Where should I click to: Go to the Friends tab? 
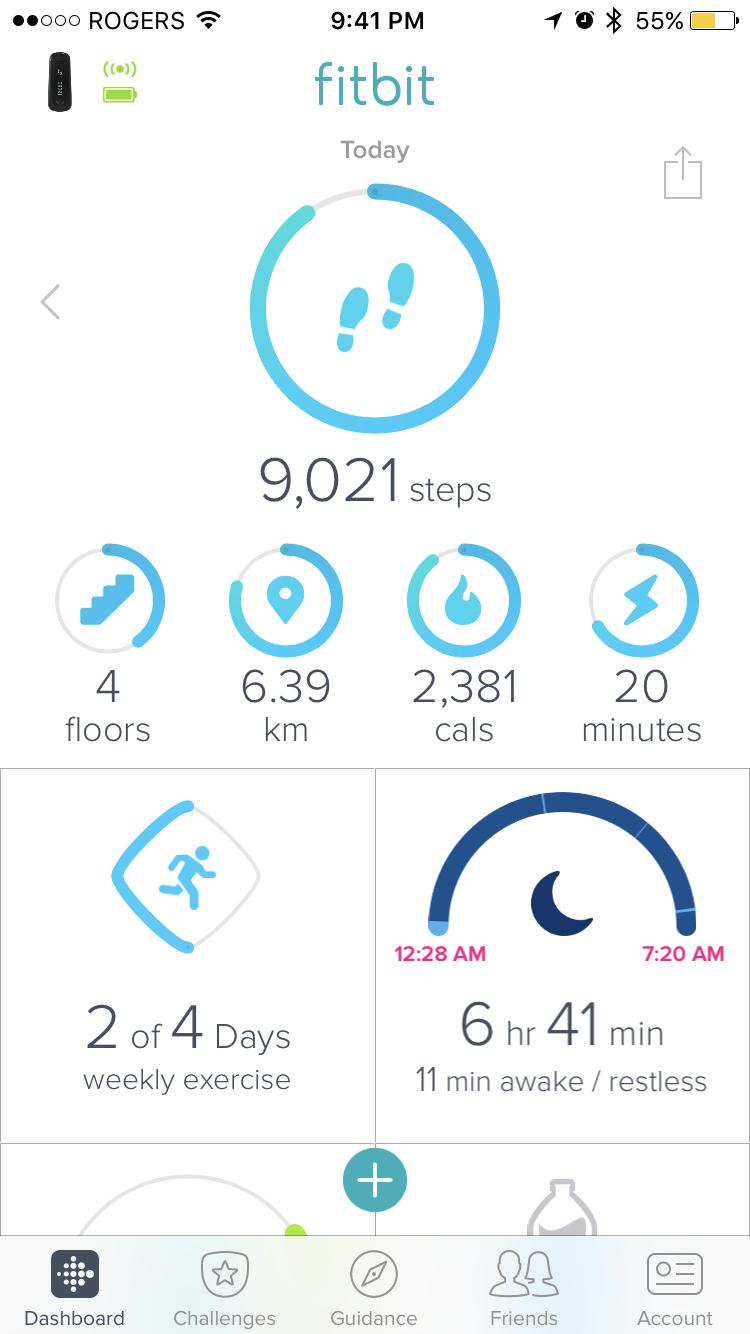[524, 1290]
